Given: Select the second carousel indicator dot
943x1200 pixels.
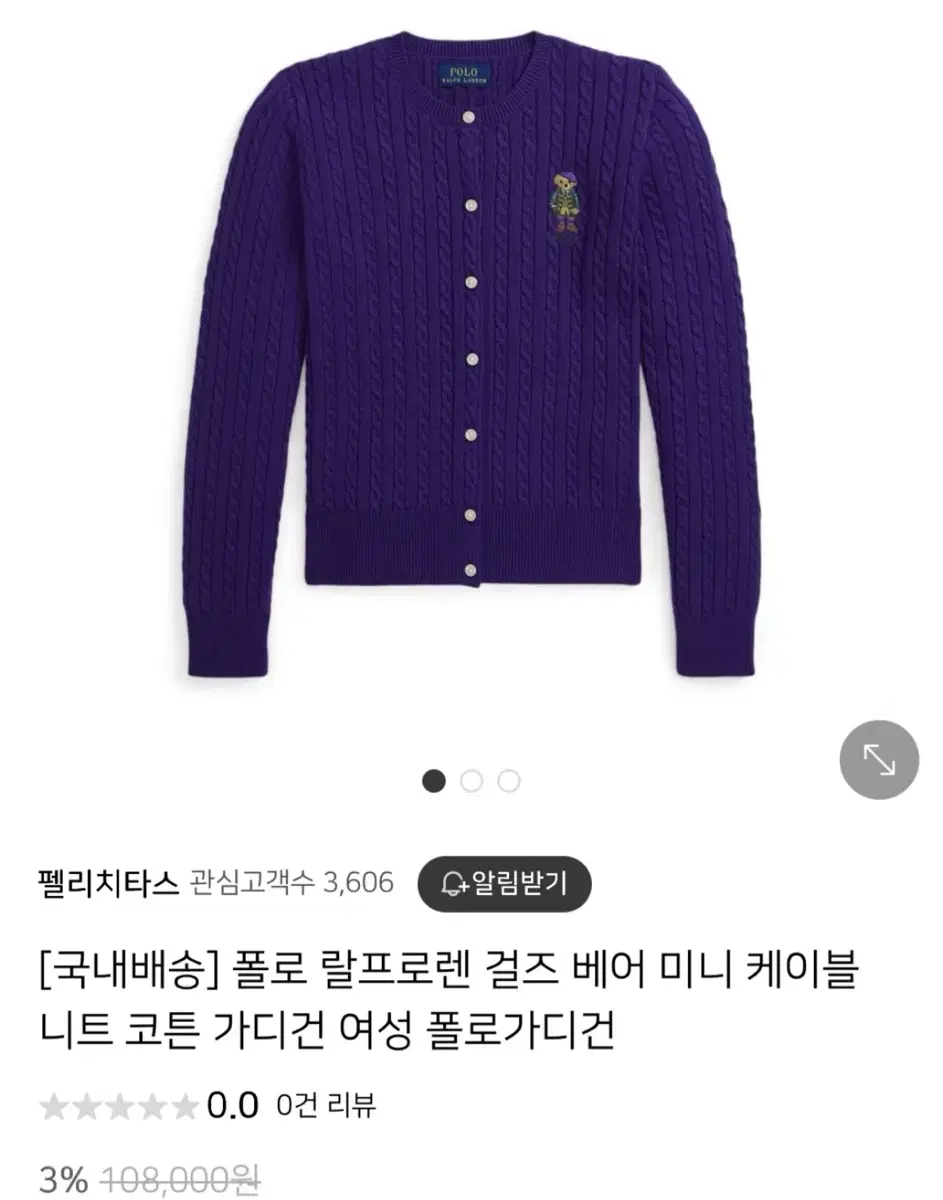Looking at the screenshot, I should [471, 778].
